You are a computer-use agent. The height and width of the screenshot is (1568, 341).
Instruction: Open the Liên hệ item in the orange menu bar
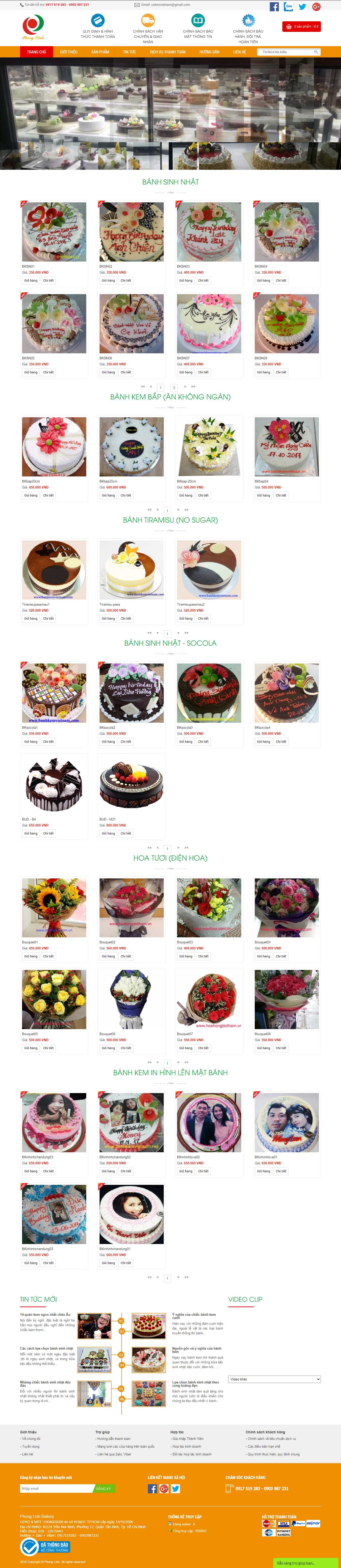click(x=239, y=52)
